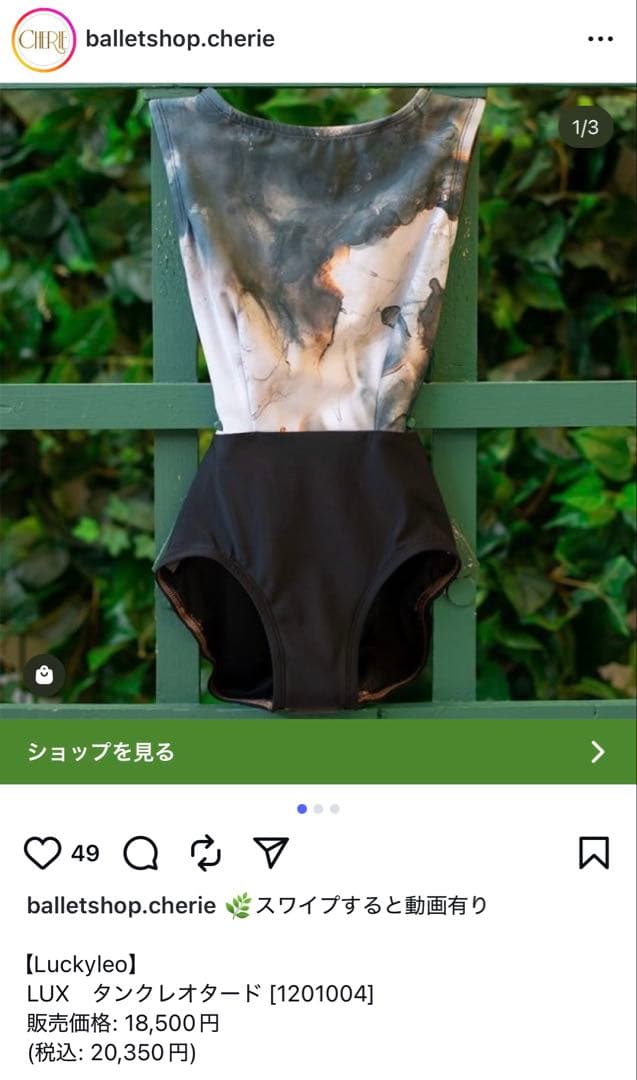Image resolution: width=637 pixels, height=1080 pixels.
Task: Like the leotard post
Action: click(x=42, y=853)
